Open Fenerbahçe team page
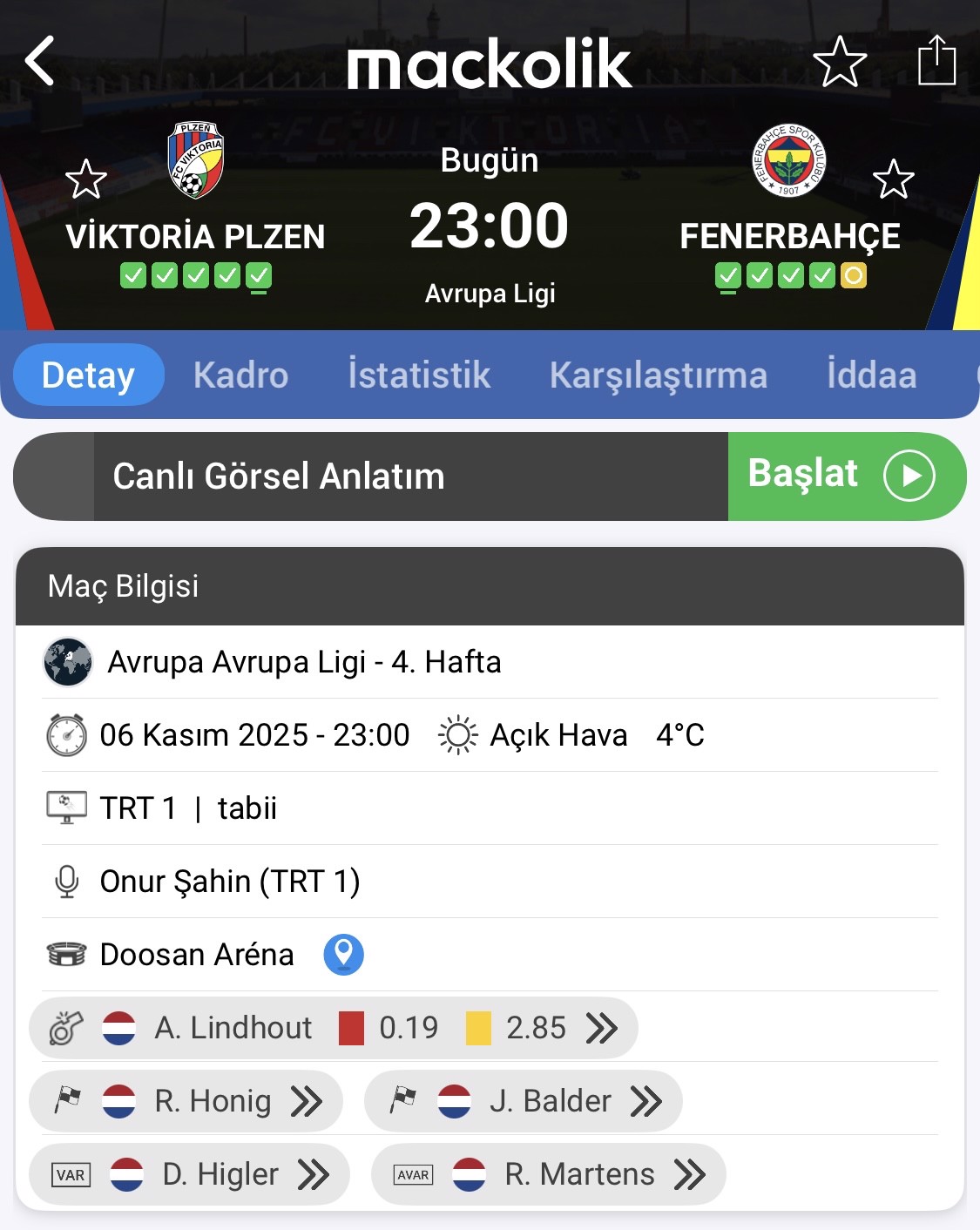980x1230 pixels. click(789, 161)
